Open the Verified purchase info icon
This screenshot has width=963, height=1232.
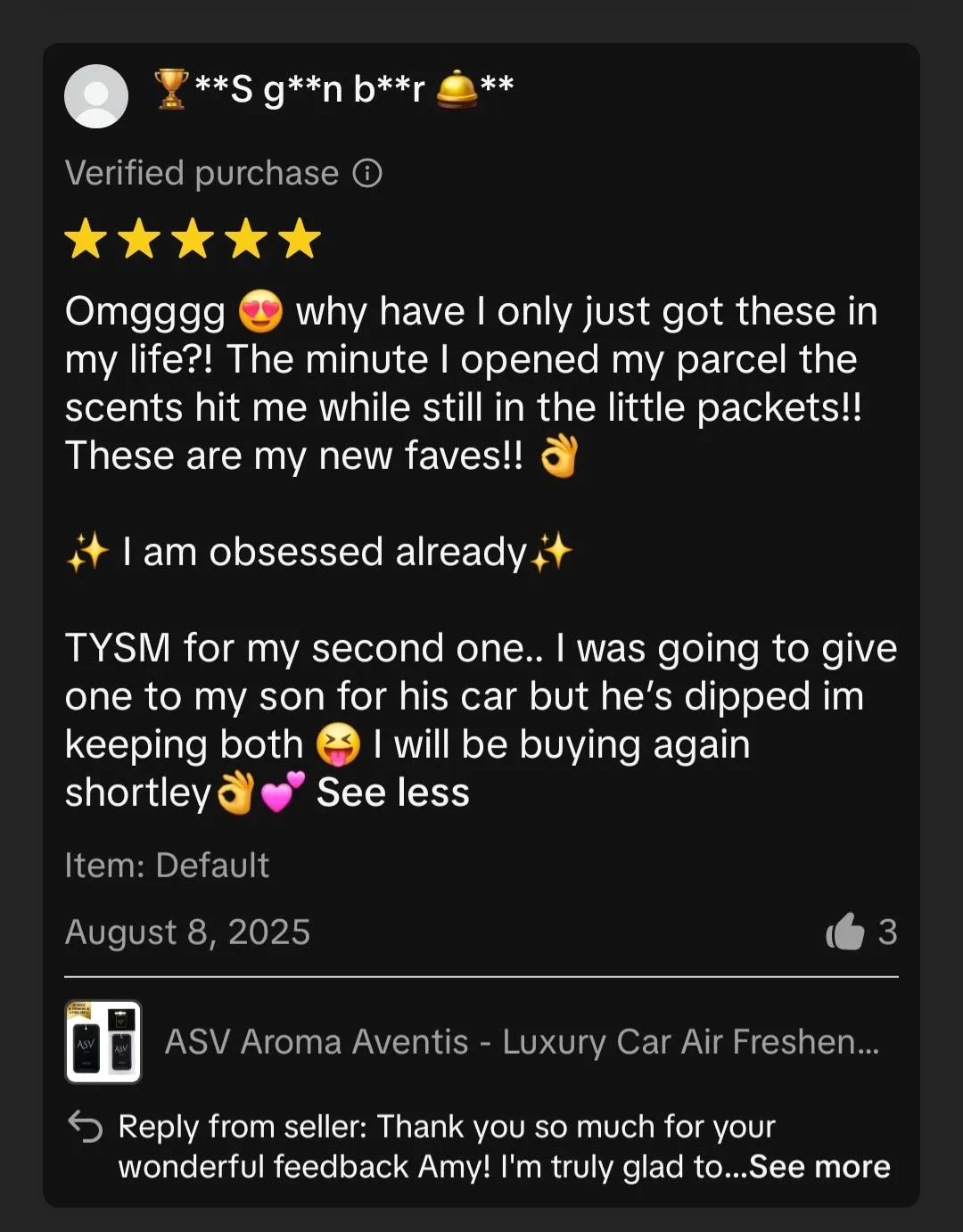coord(367,173)
